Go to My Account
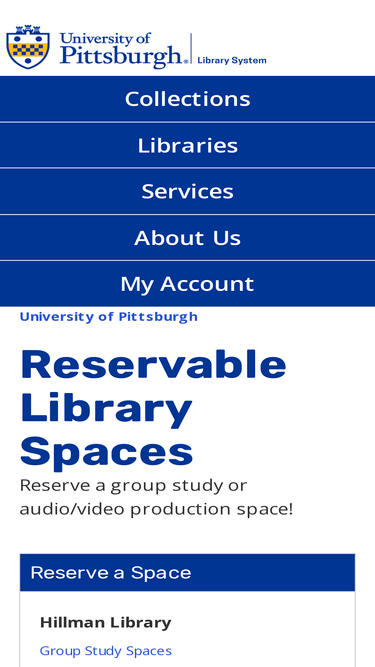This screenshot has height=667, width=375. pos(188,284)
